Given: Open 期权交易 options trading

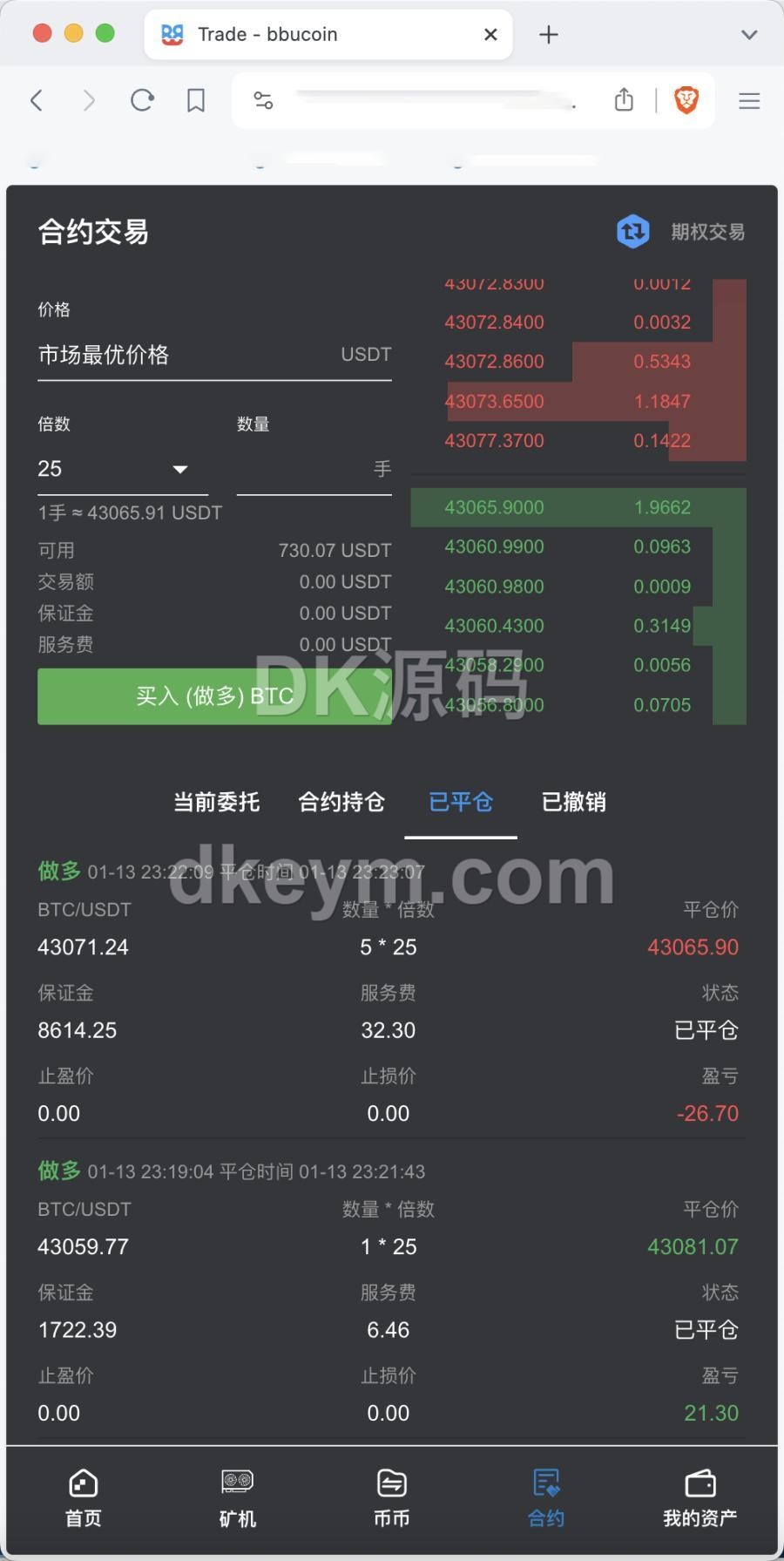Looking at the screenshot, I should [x=681, y=232].
